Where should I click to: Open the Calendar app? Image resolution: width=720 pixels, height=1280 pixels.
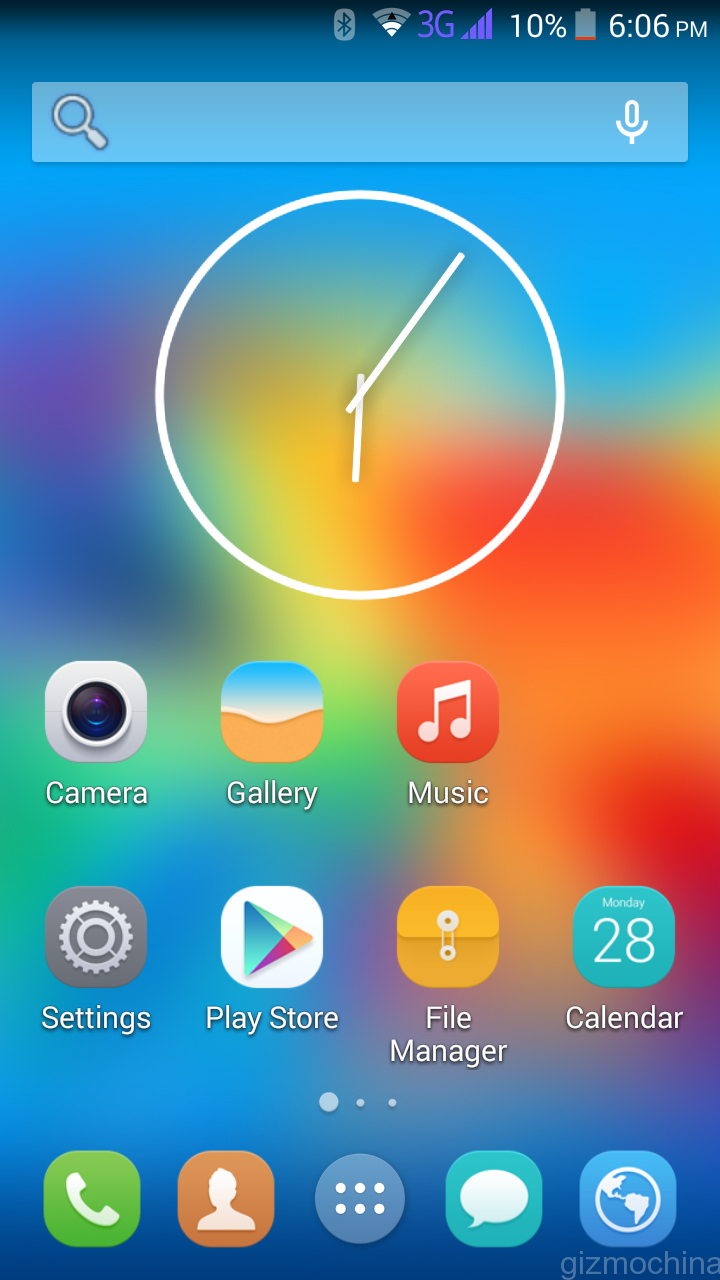624,937
